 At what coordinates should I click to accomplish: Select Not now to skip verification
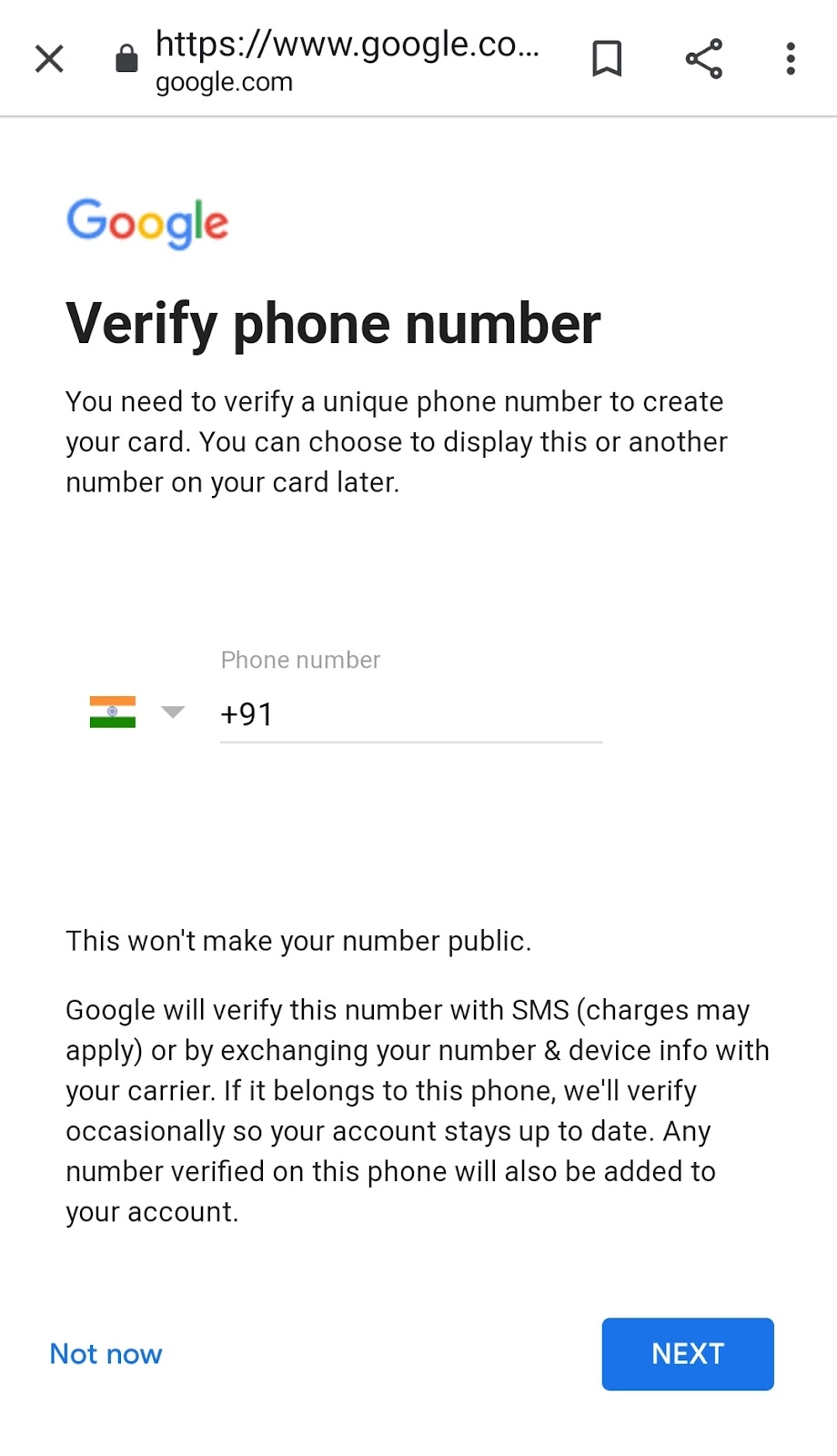point(106,1354)
